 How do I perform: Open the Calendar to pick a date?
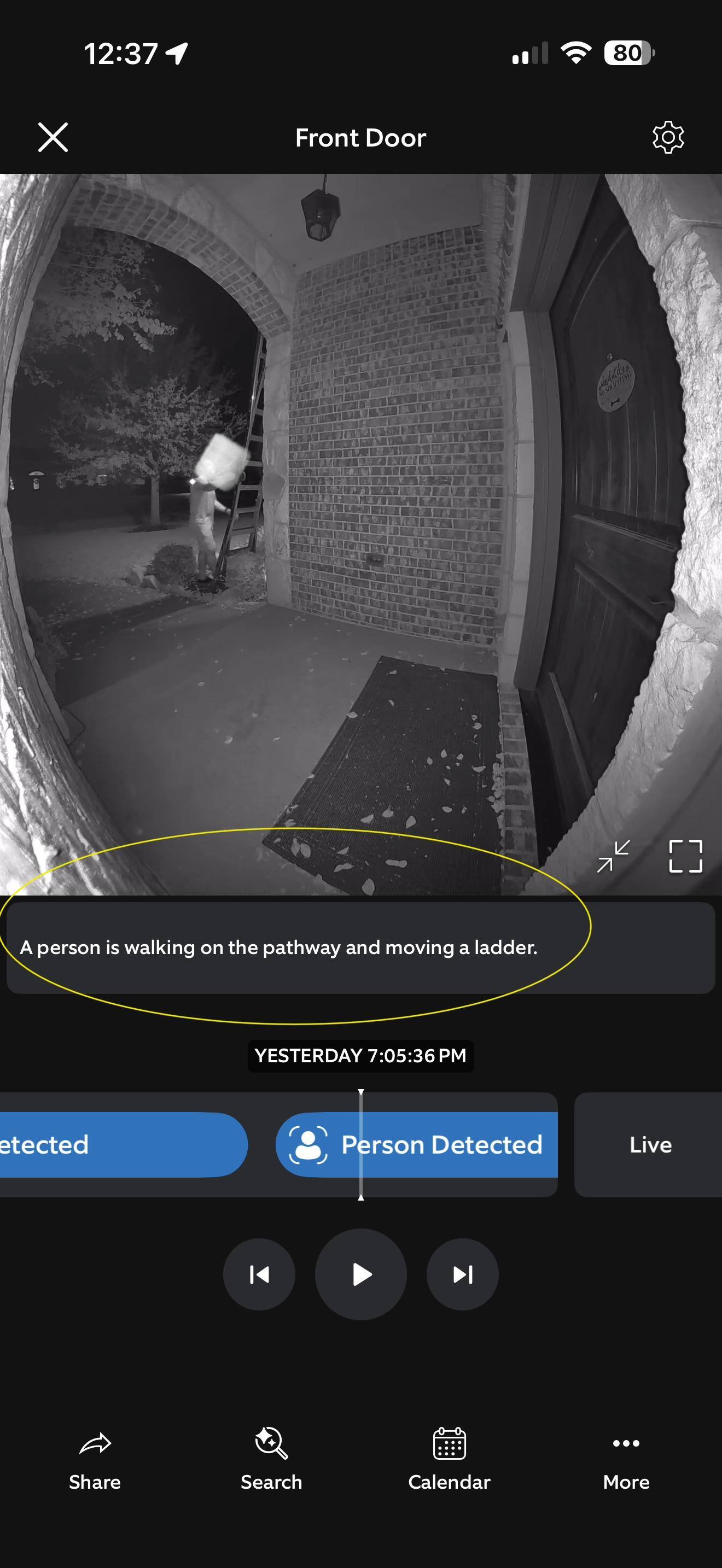click(449, 1459)
